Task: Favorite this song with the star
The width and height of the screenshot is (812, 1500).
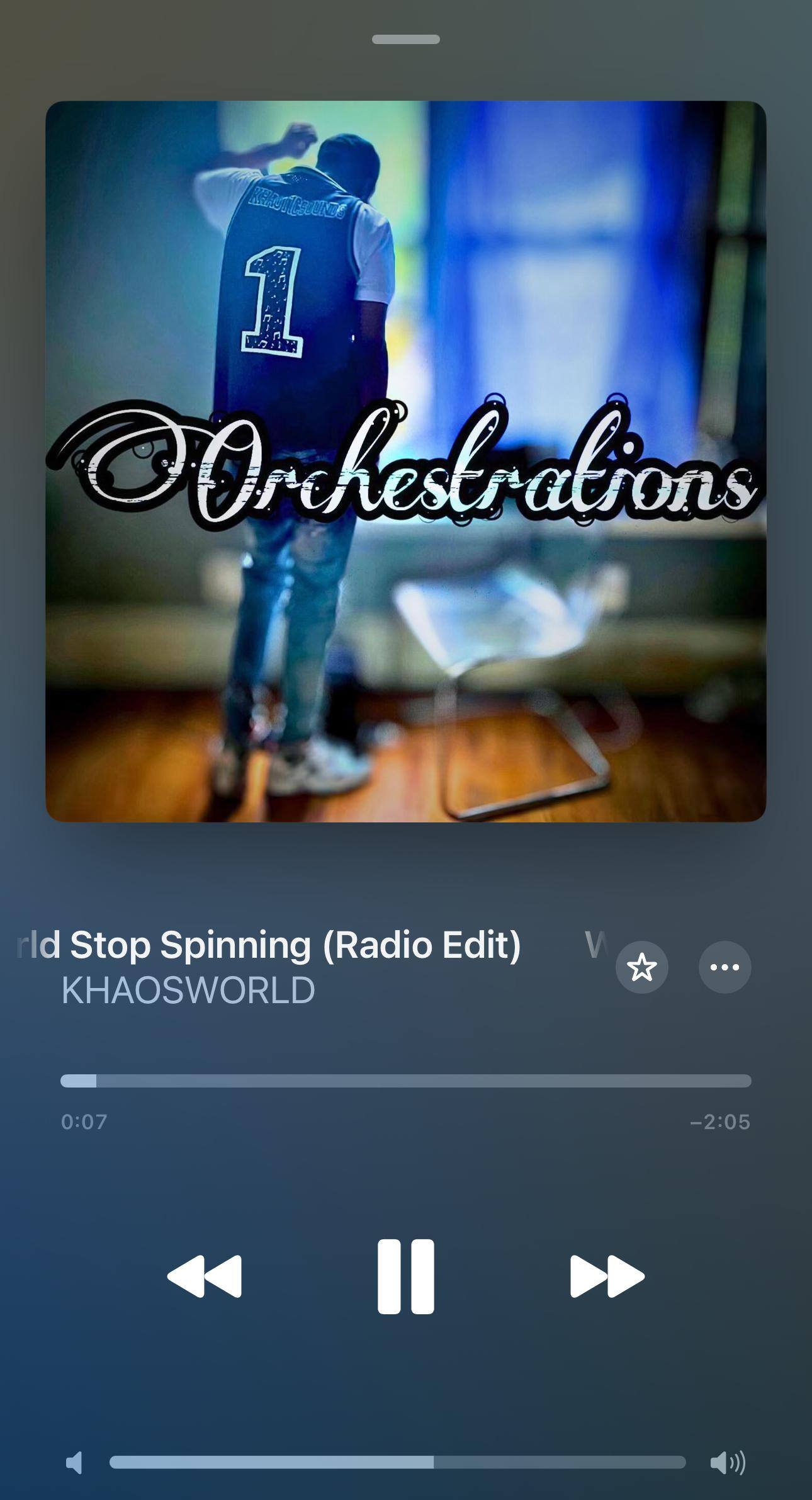Action: [641, 967]
